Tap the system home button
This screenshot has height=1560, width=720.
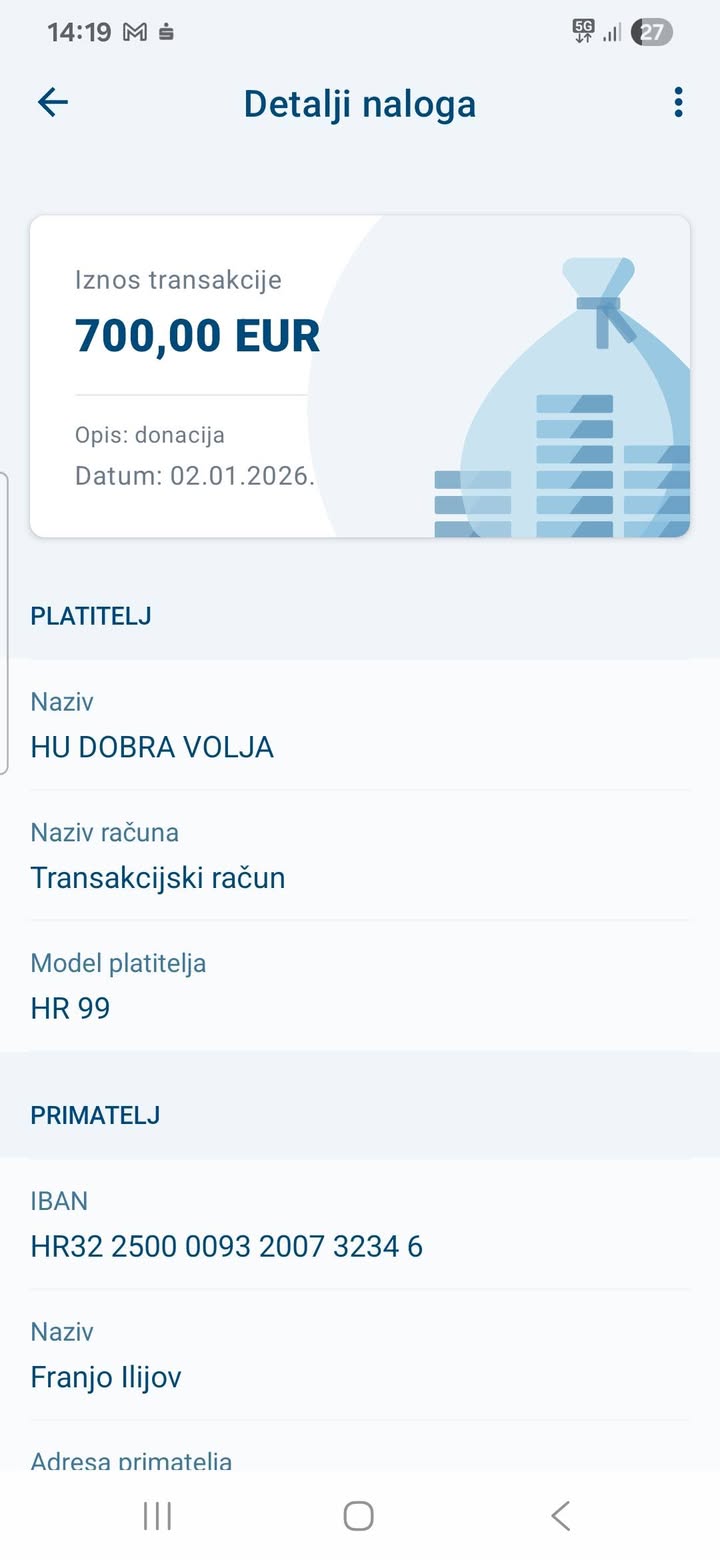click(358, 1516)
